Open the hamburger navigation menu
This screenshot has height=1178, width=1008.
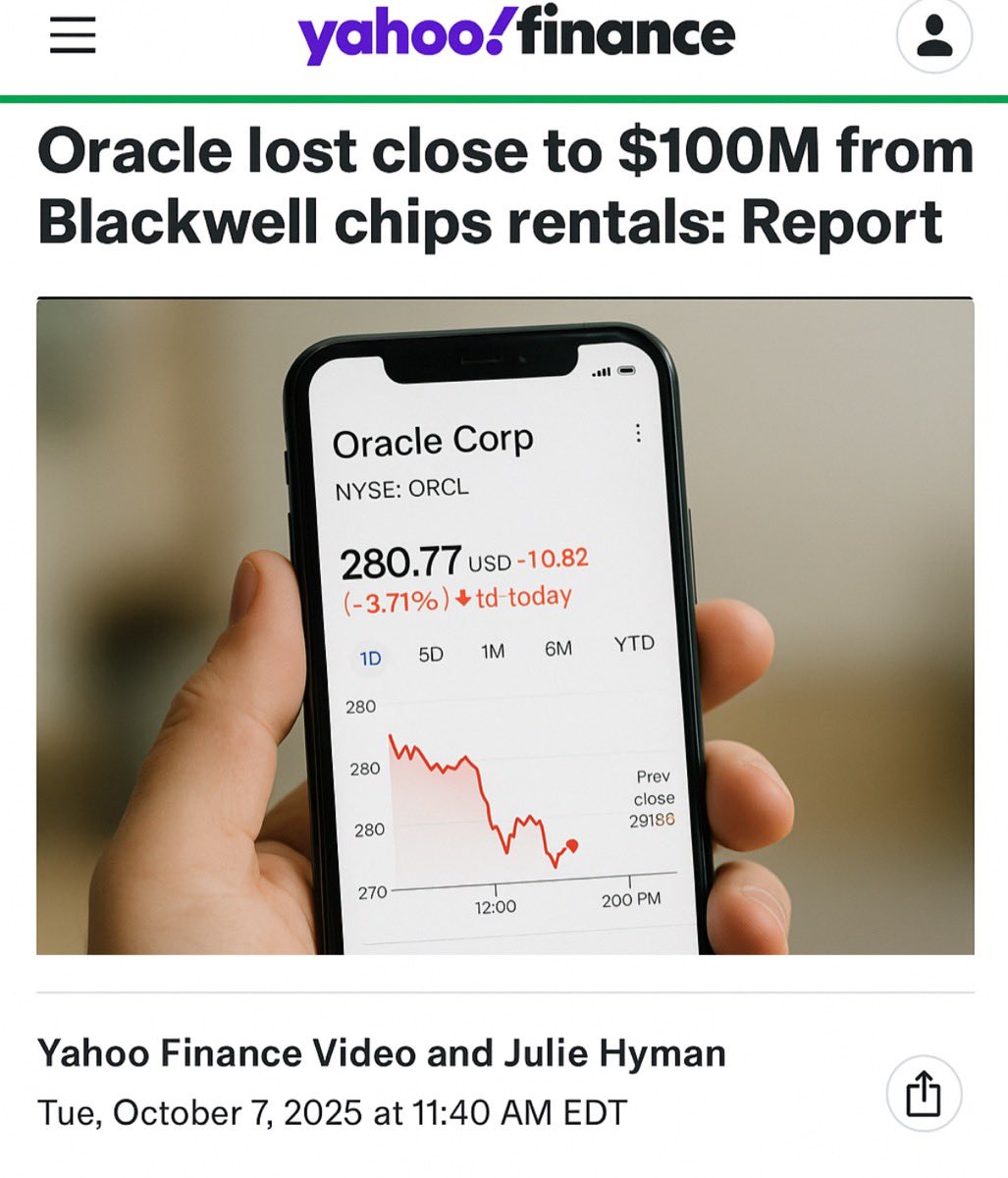coord(73,36)
